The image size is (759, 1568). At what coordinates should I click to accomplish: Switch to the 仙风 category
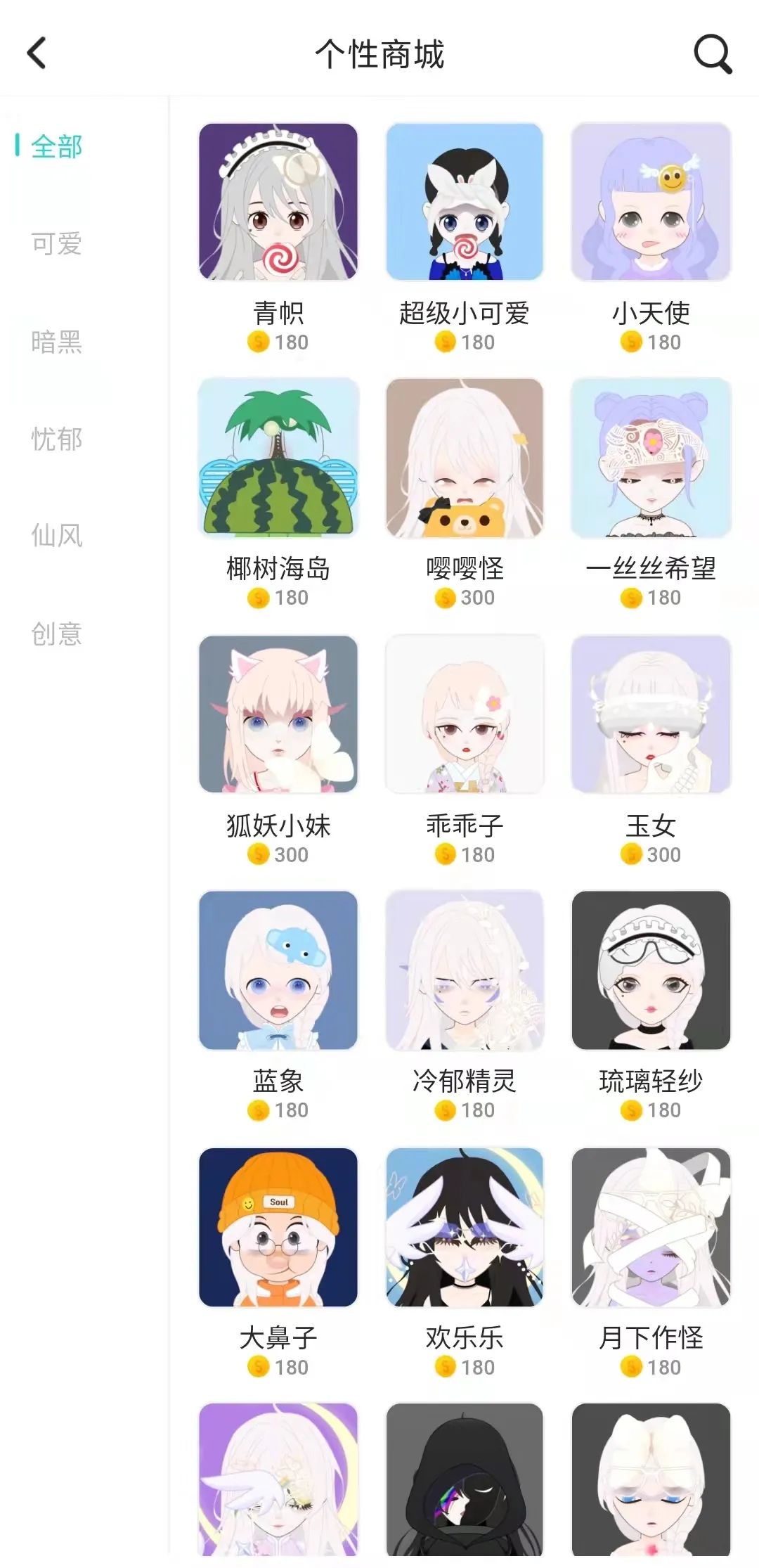tap(56, 536)
